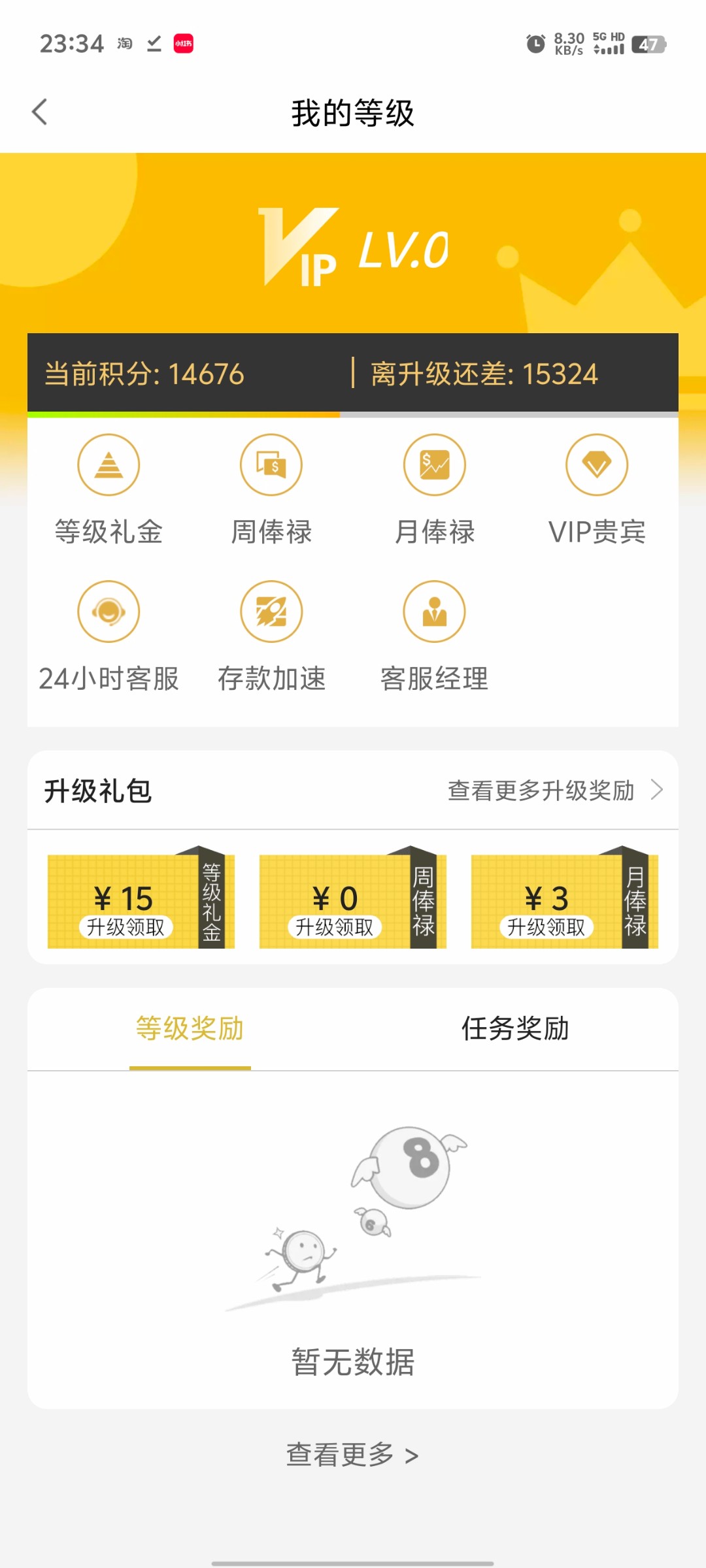The image size is (706, 1568).
Task: Switch to the 等级奖励 tab
Action: (190, 1029)
